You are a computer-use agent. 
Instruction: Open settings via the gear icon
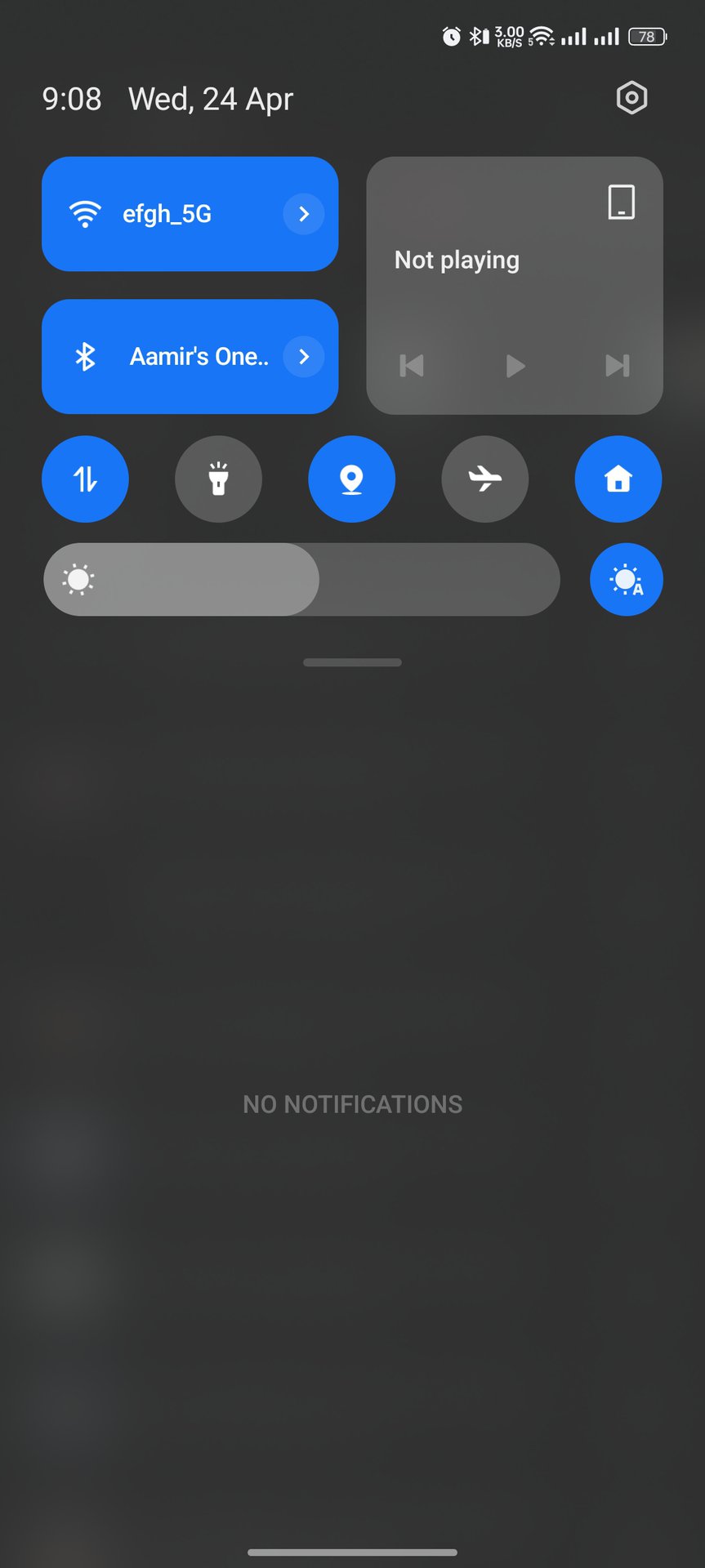pyautogui.click(x=631, y=98)
